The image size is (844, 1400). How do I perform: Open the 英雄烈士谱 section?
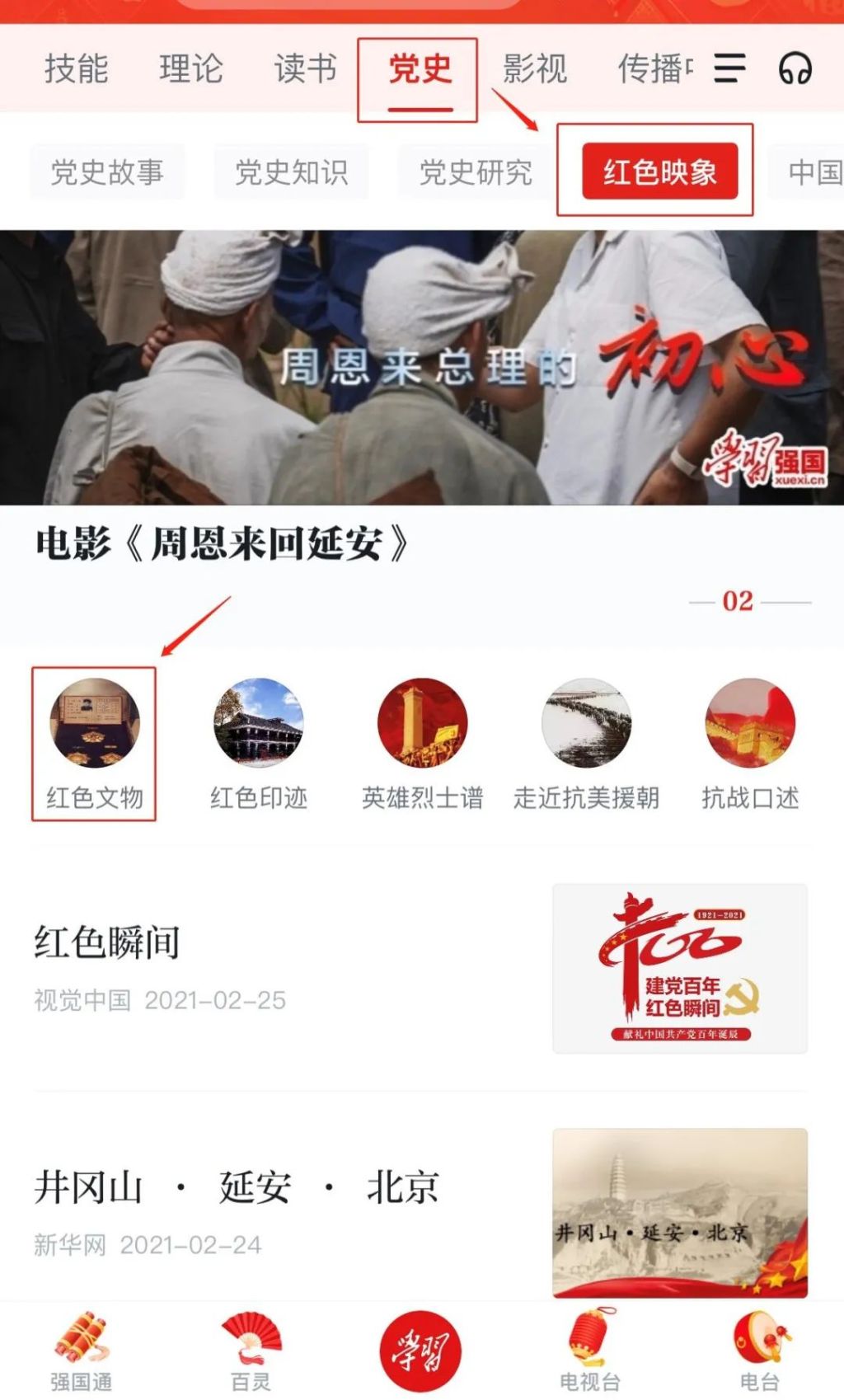[422, 744]
